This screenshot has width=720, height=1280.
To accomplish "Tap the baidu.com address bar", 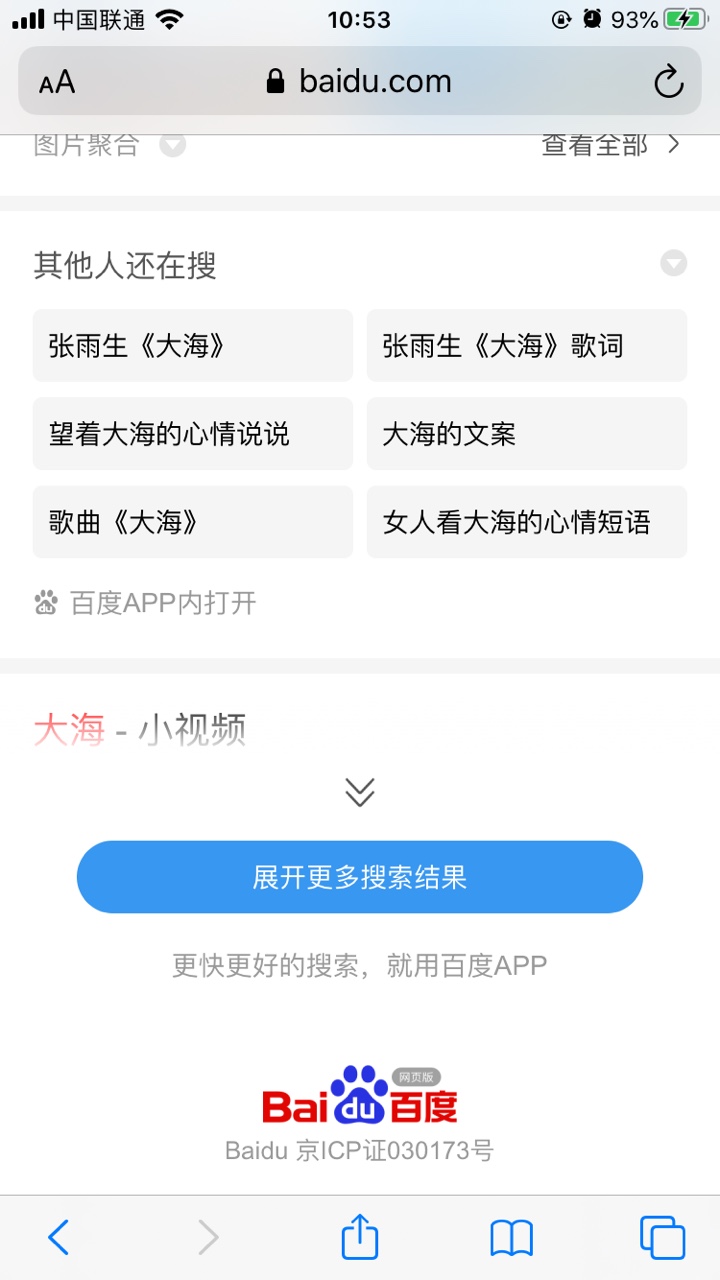I will tap(360, 82).
